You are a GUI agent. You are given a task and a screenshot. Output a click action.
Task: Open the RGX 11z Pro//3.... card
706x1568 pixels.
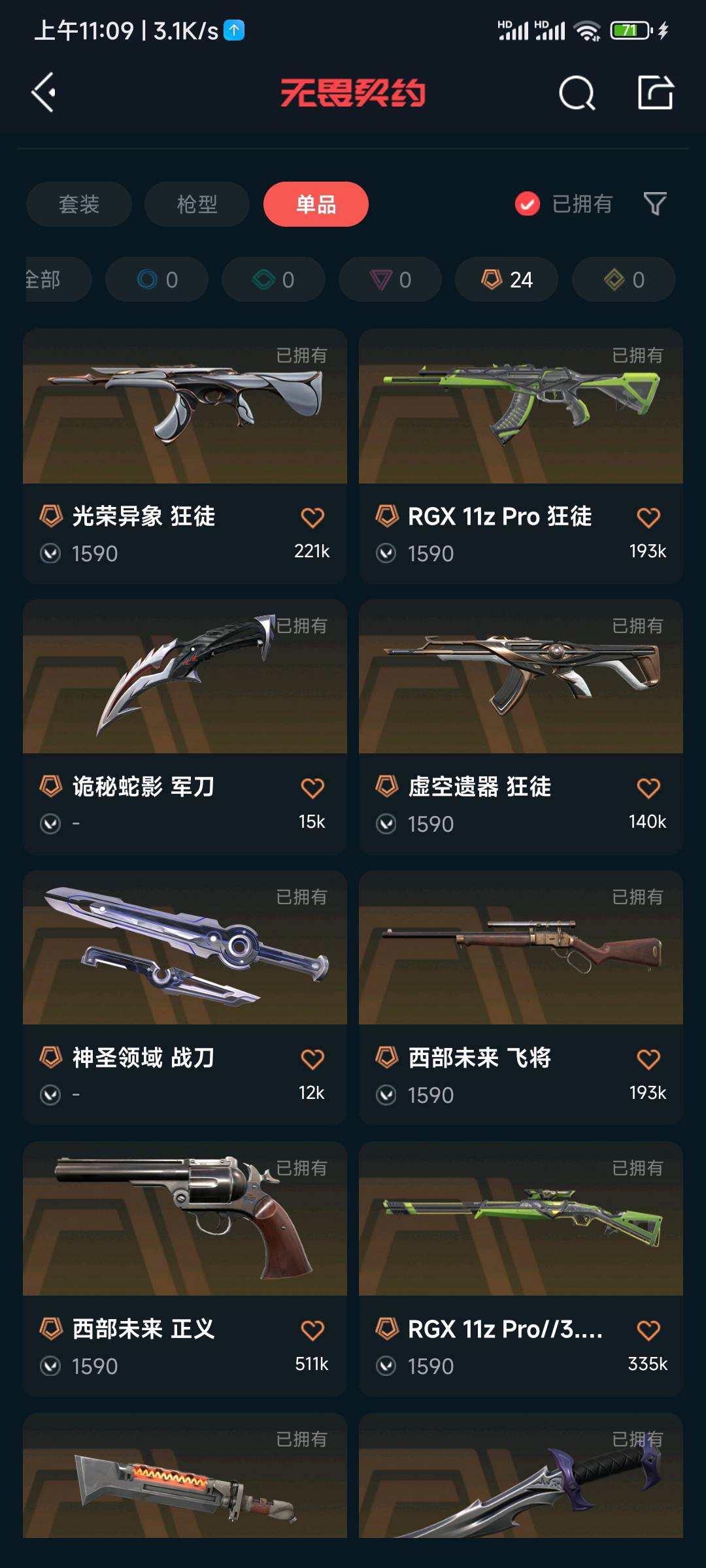click(520, 1228)
